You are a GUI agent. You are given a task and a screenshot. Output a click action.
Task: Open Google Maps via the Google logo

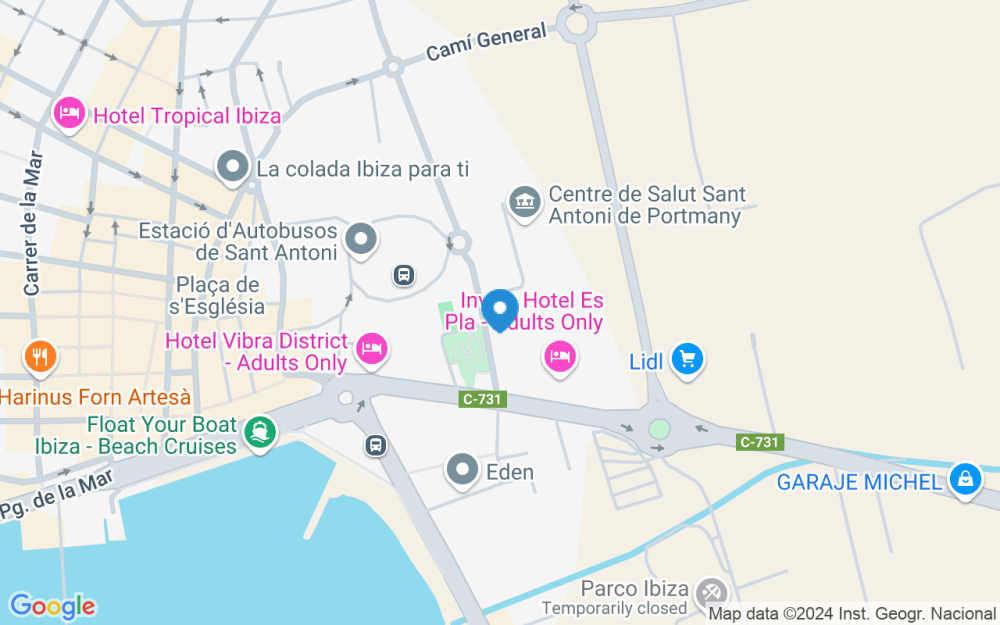click(x=52, y=607)
